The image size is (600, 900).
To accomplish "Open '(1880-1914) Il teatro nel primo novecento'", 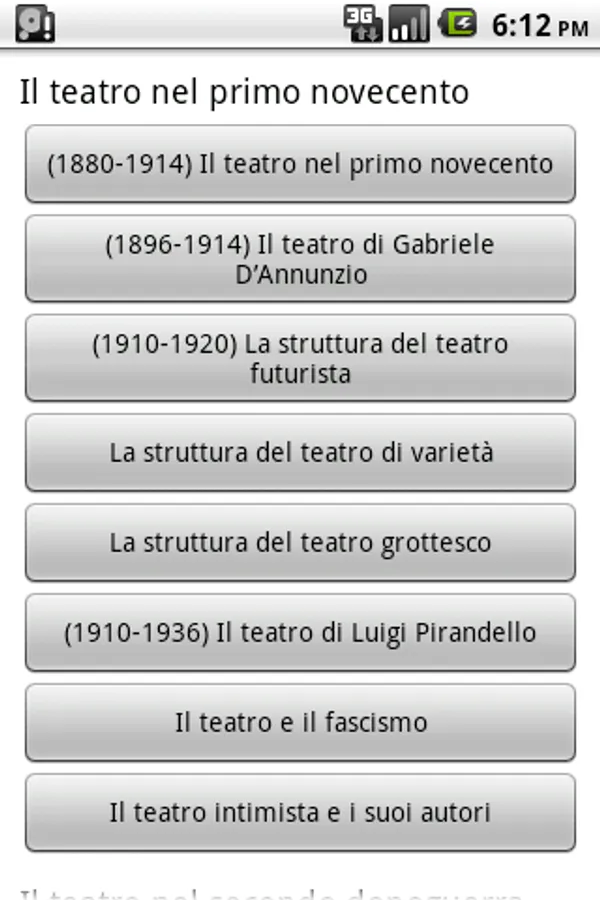I will 300,164.
